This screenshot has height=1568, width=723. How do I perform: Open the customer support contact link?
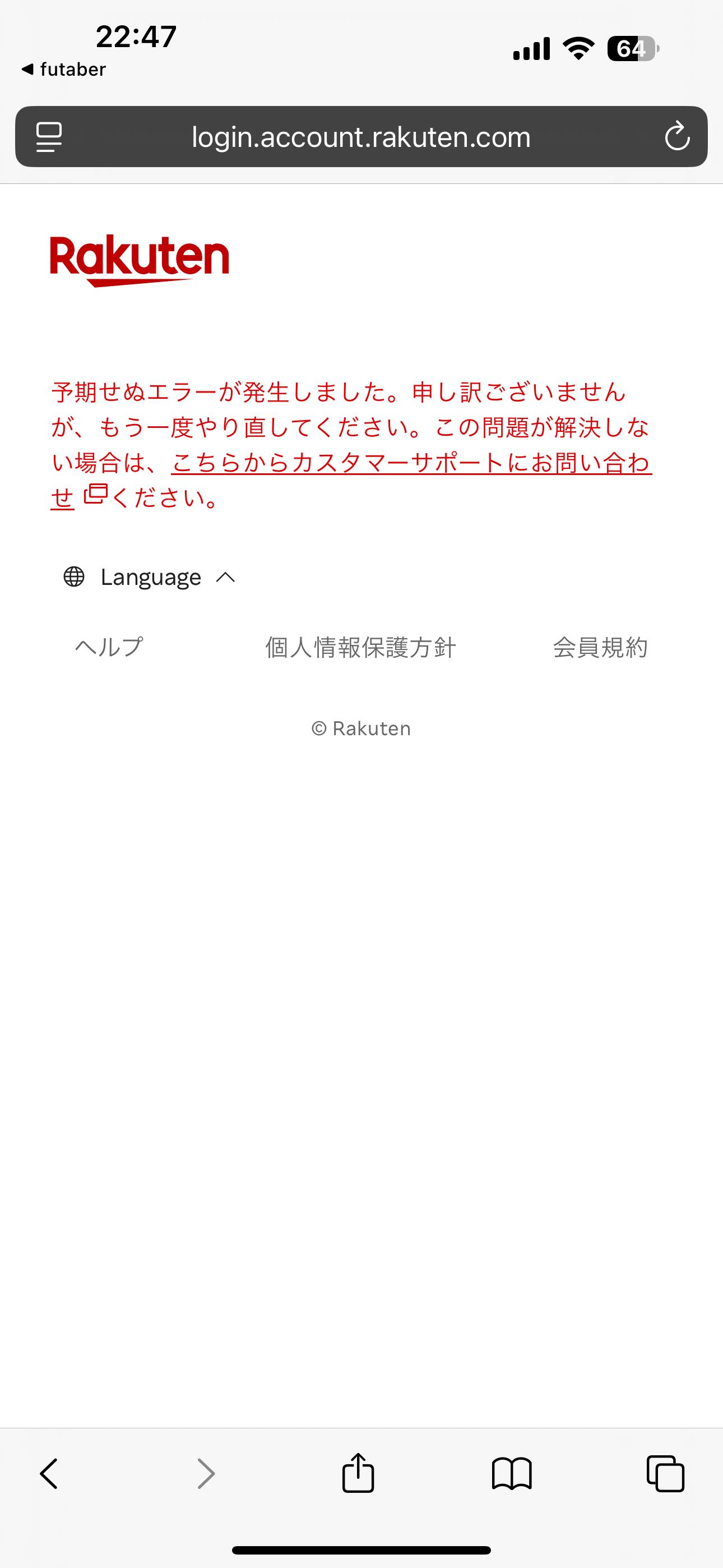coord(411,464)
